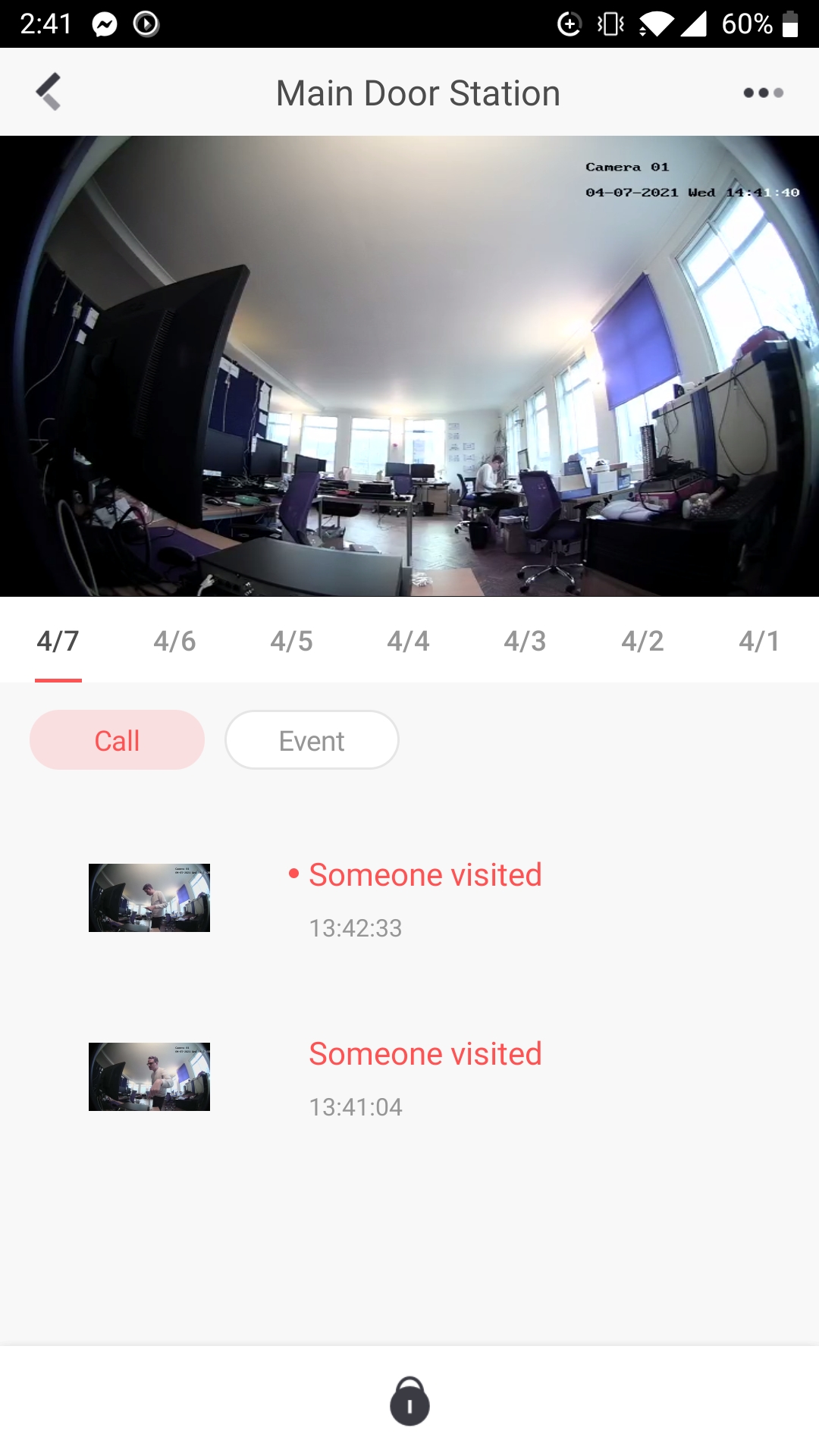The width and height of the screenshot is (819, 1456).
Task: Tap the battery indicator icon
Action: click(789, 24)
